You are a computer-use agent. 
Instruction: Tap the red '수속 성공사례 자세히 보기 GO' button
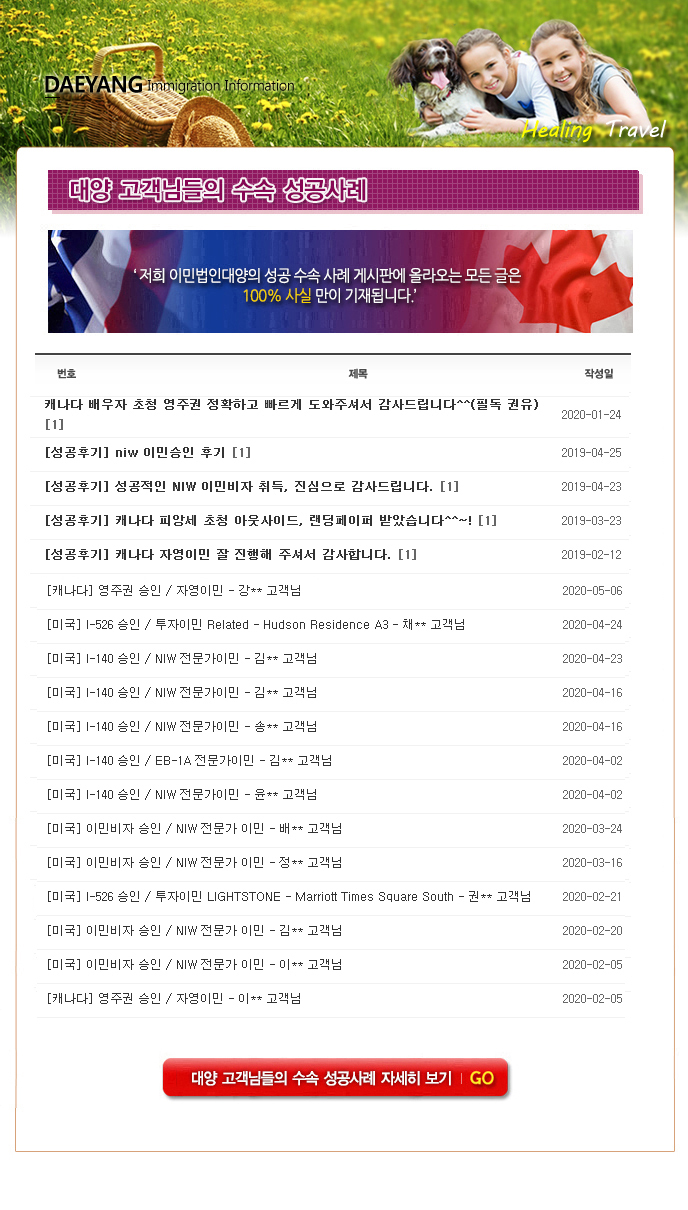[x=335, y=1078]
